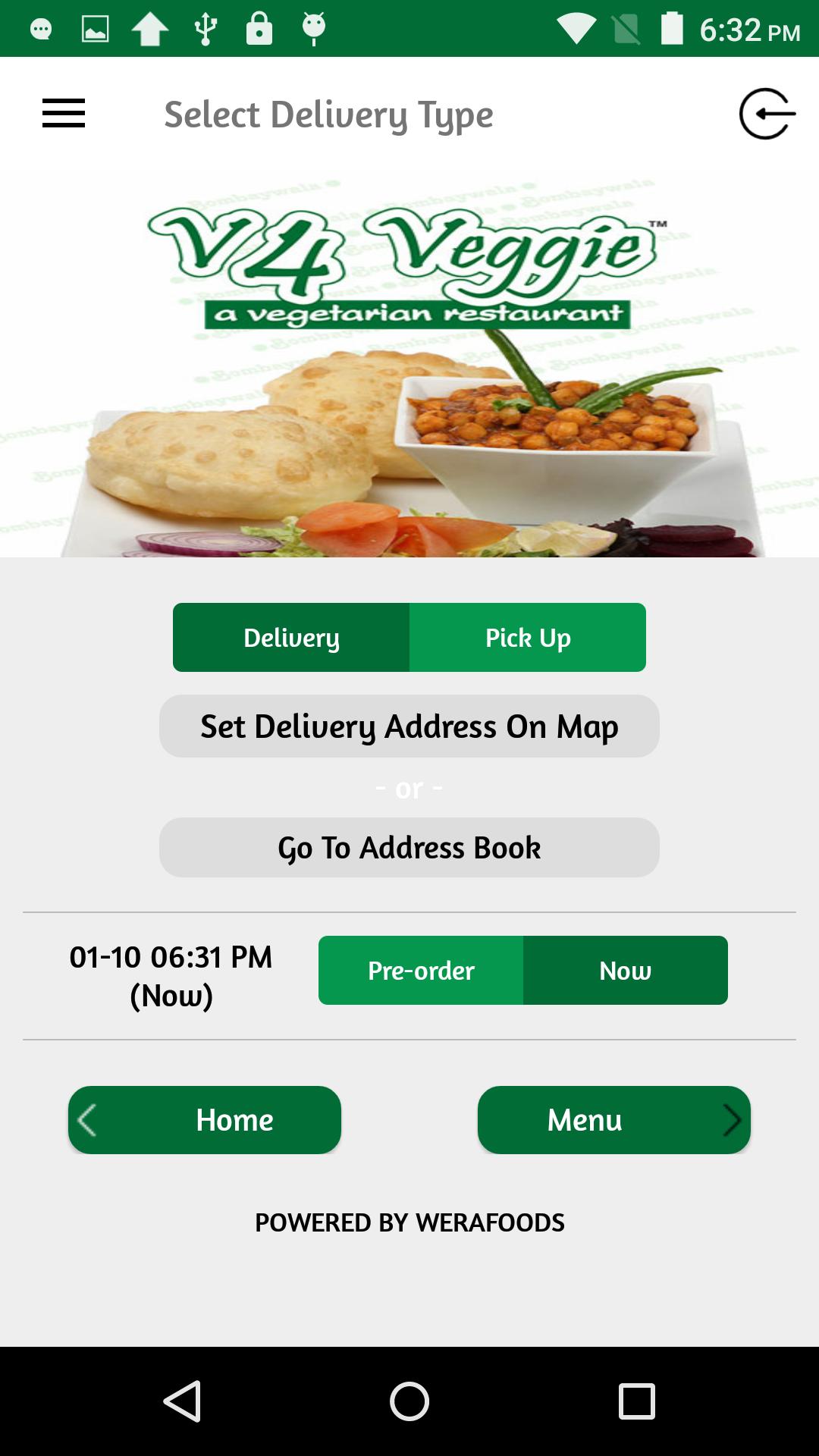This screenshot has height=1456, width=819.
Task: Proceed to the Menu
Action: coord(614,1120)
